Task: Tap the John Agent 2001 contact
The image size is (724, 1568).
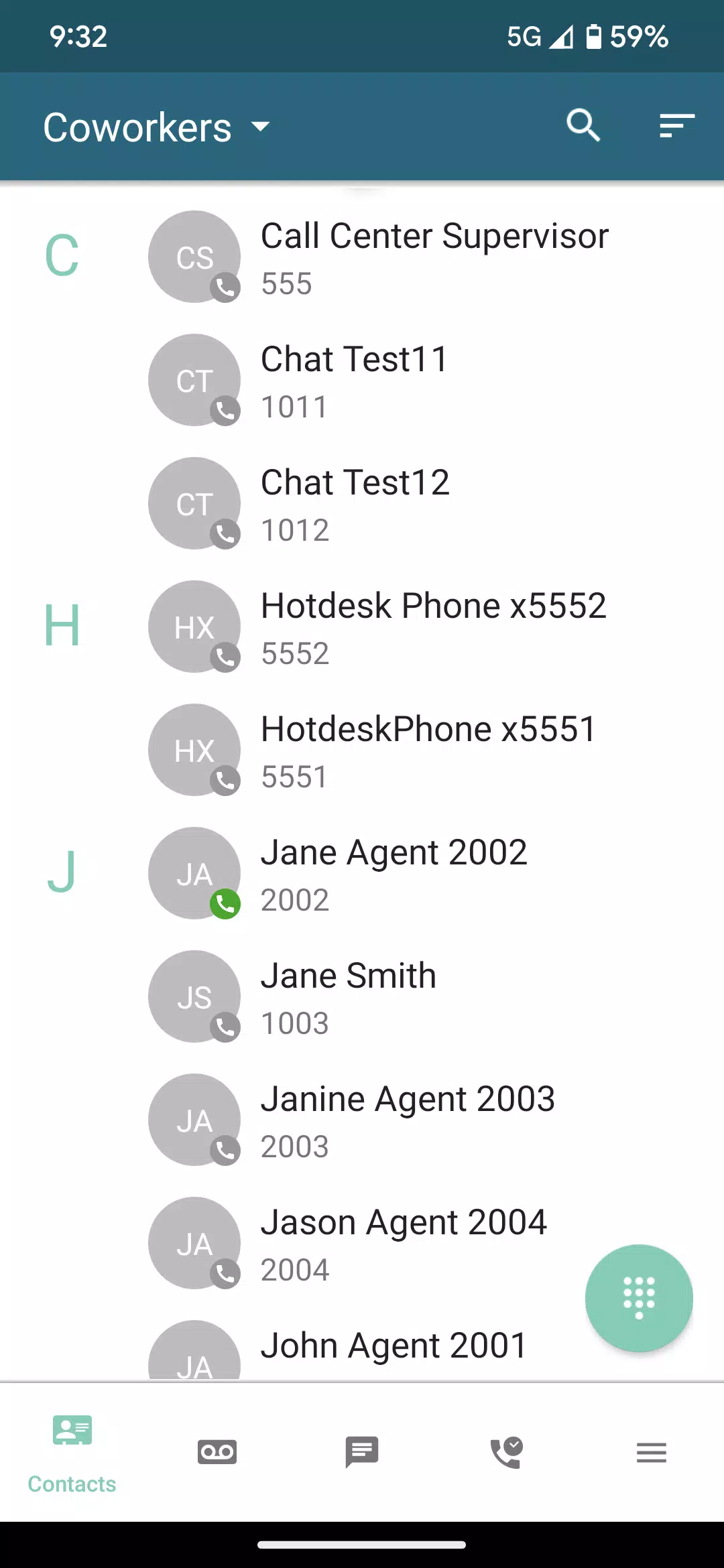Action: click(394, 1348)
